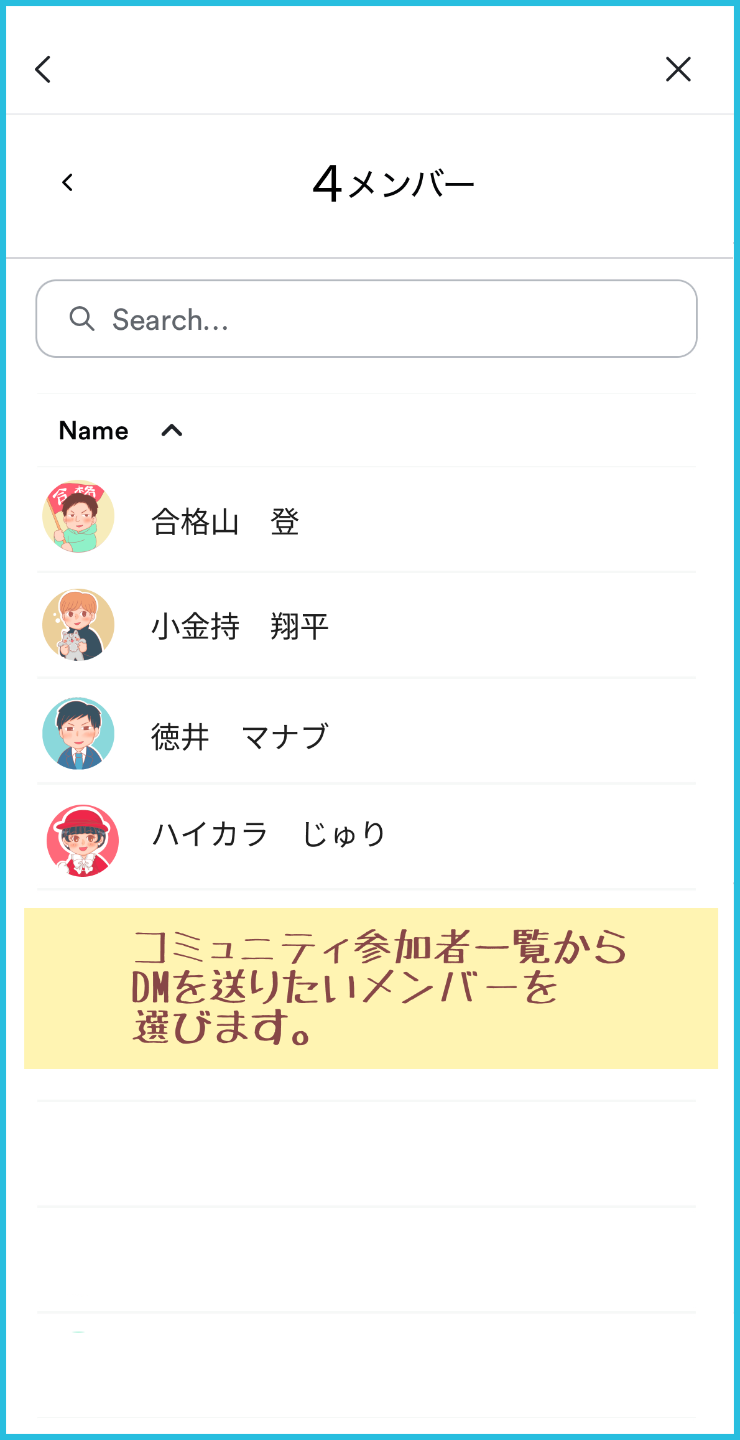Return from the 4メンバー list

[67, 183]
